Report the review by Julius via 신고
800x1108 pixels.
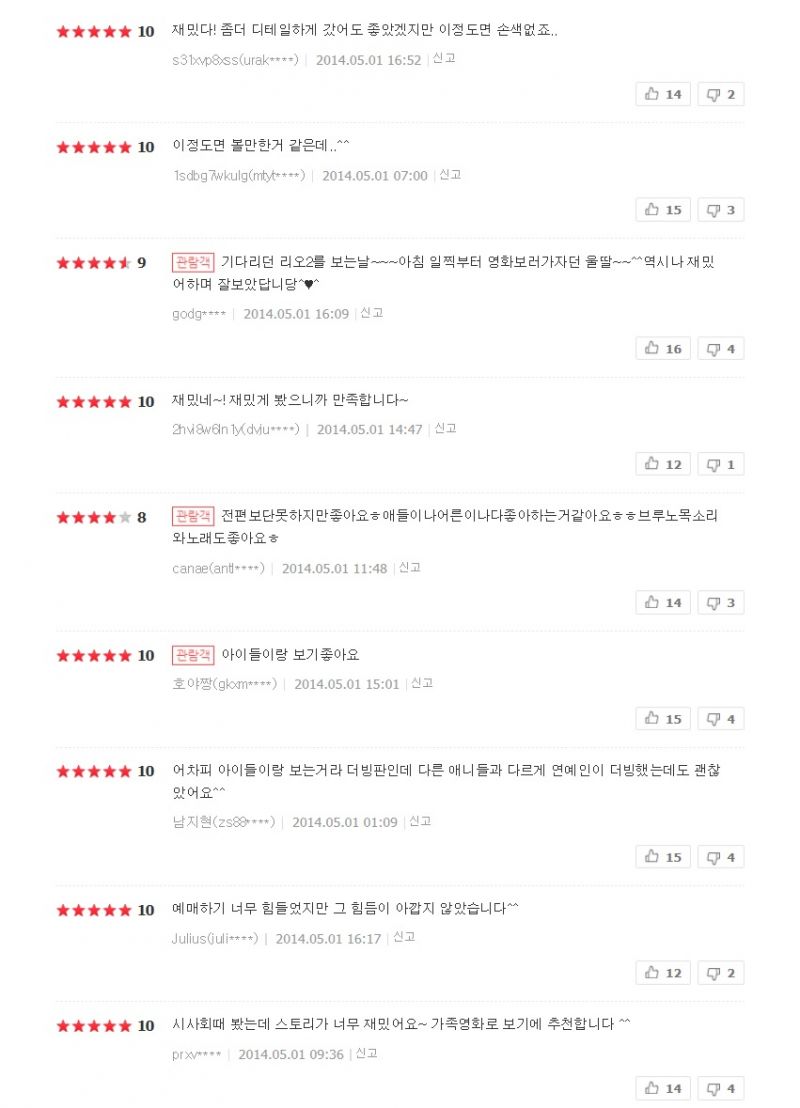click(x=404, y=938)
